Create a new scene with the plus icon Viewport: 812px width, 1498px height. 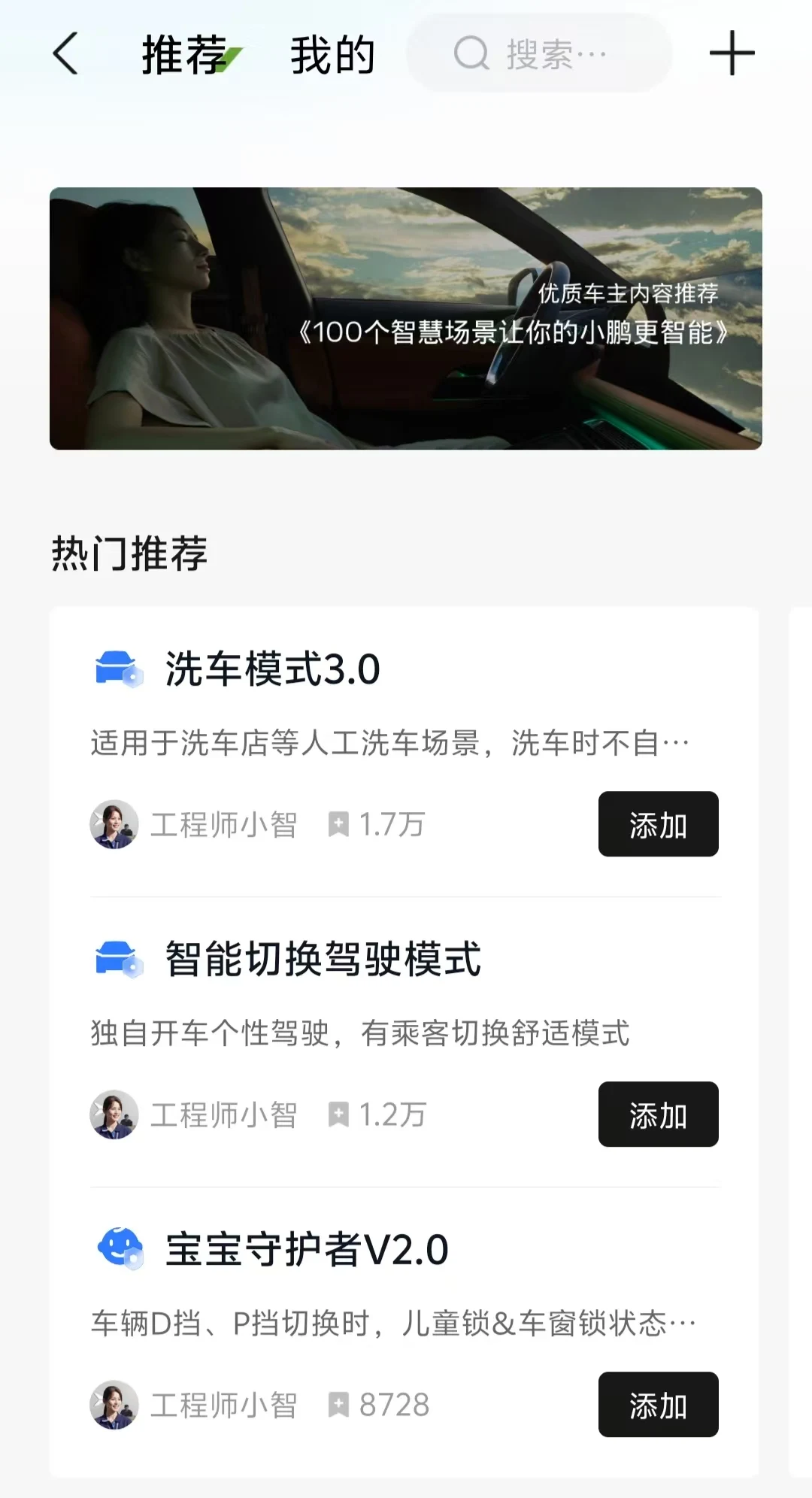(x=732, y=54)
